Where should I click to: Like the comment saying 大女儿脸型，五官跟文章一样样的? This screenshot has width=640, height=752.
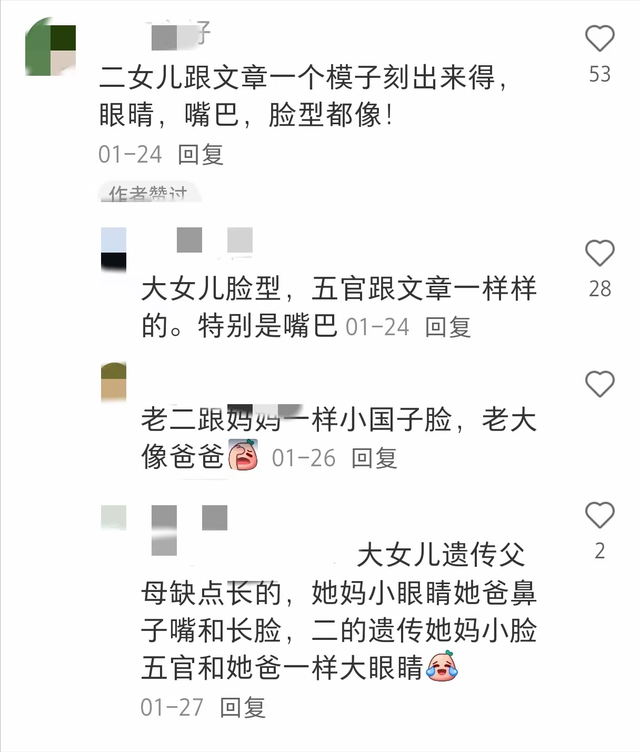point(599,253)
